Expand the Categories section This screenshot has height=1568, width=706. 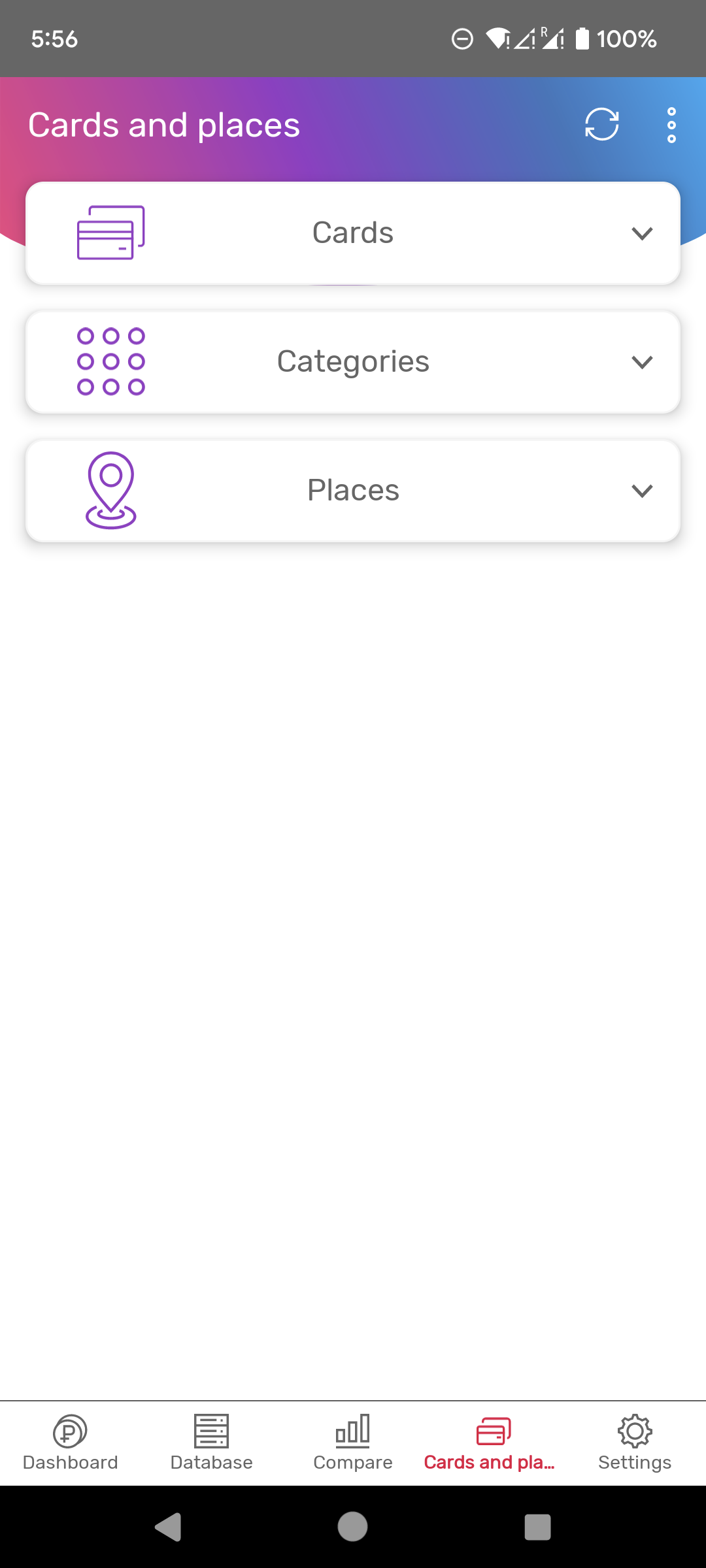click(353, 362)
